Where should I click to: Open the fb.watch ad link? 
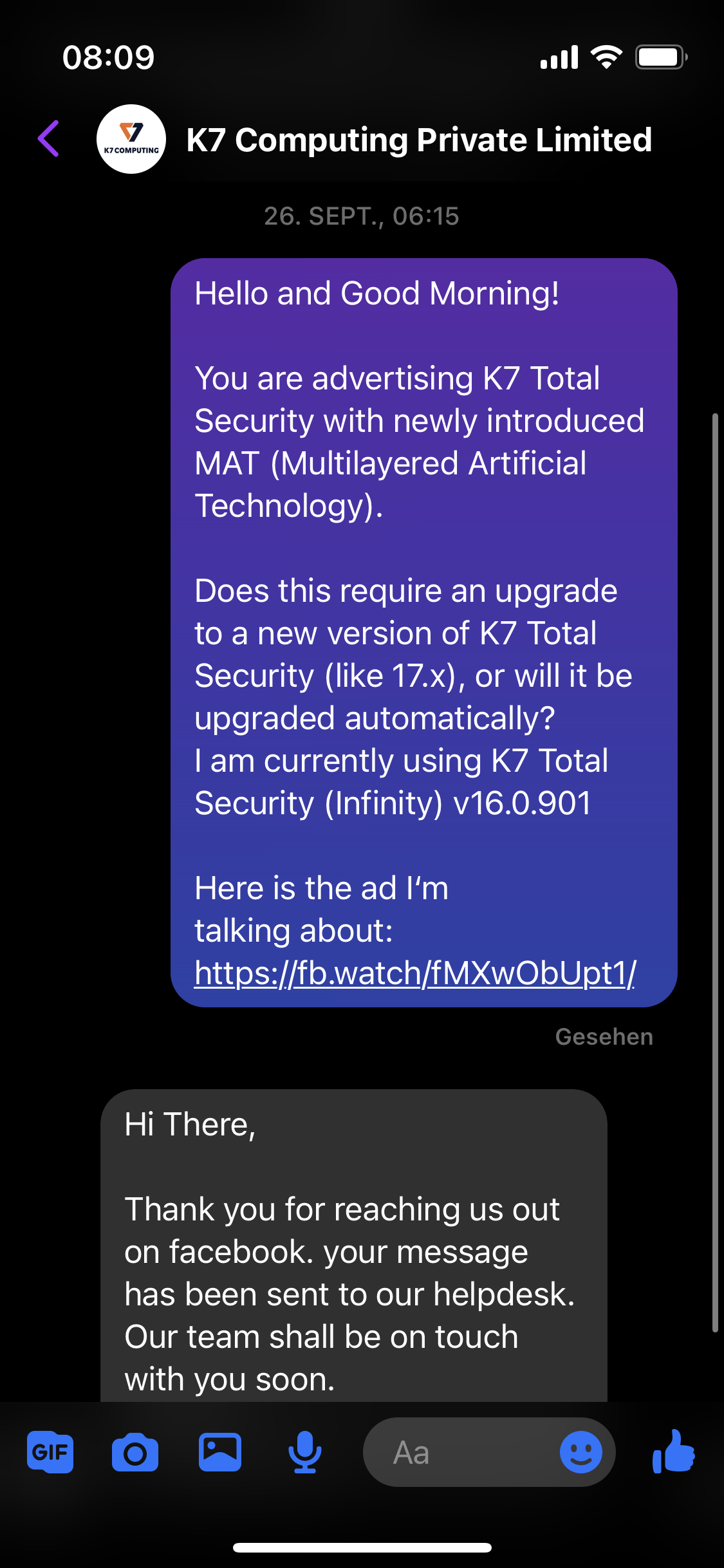tap(415, 973)
